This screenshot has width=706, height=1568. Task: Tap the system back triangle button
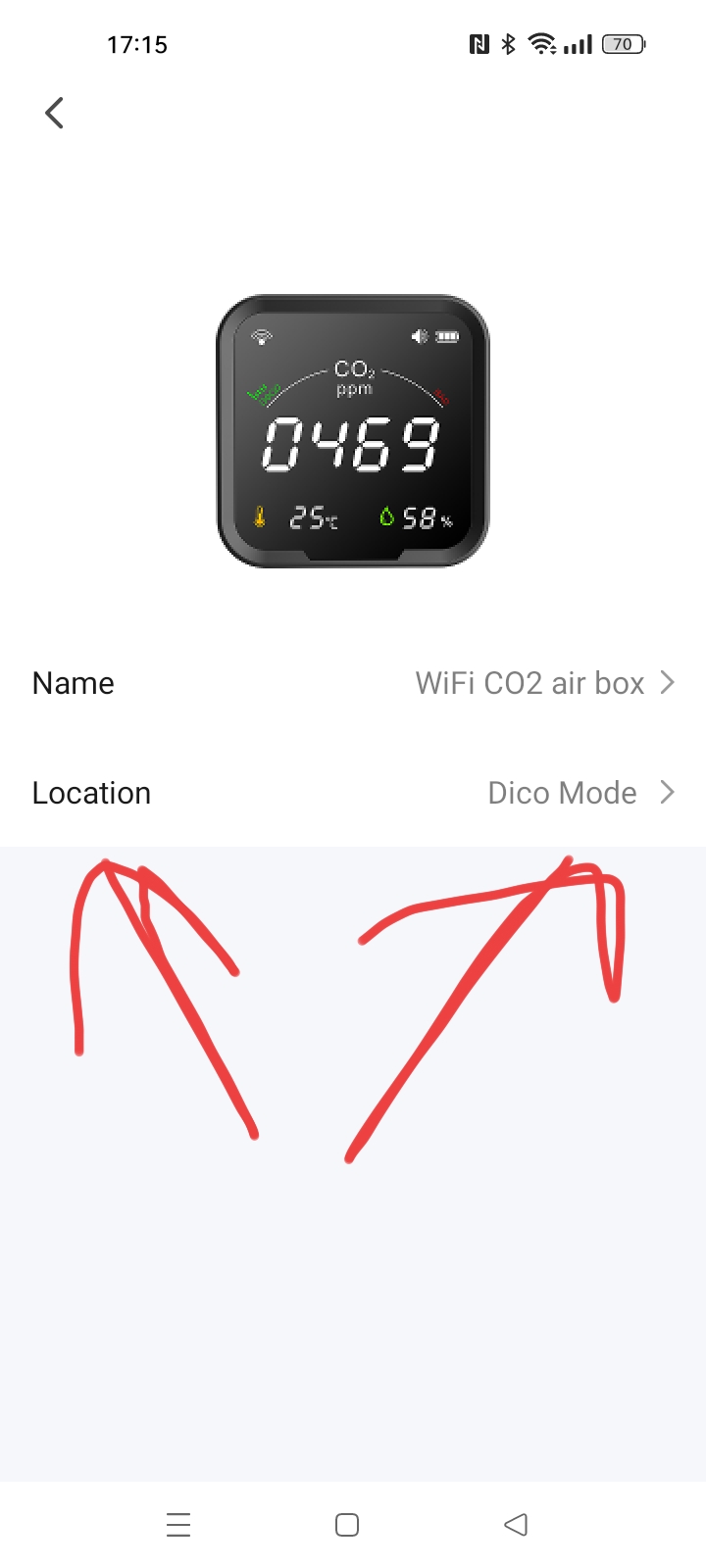pos(516,1525)
